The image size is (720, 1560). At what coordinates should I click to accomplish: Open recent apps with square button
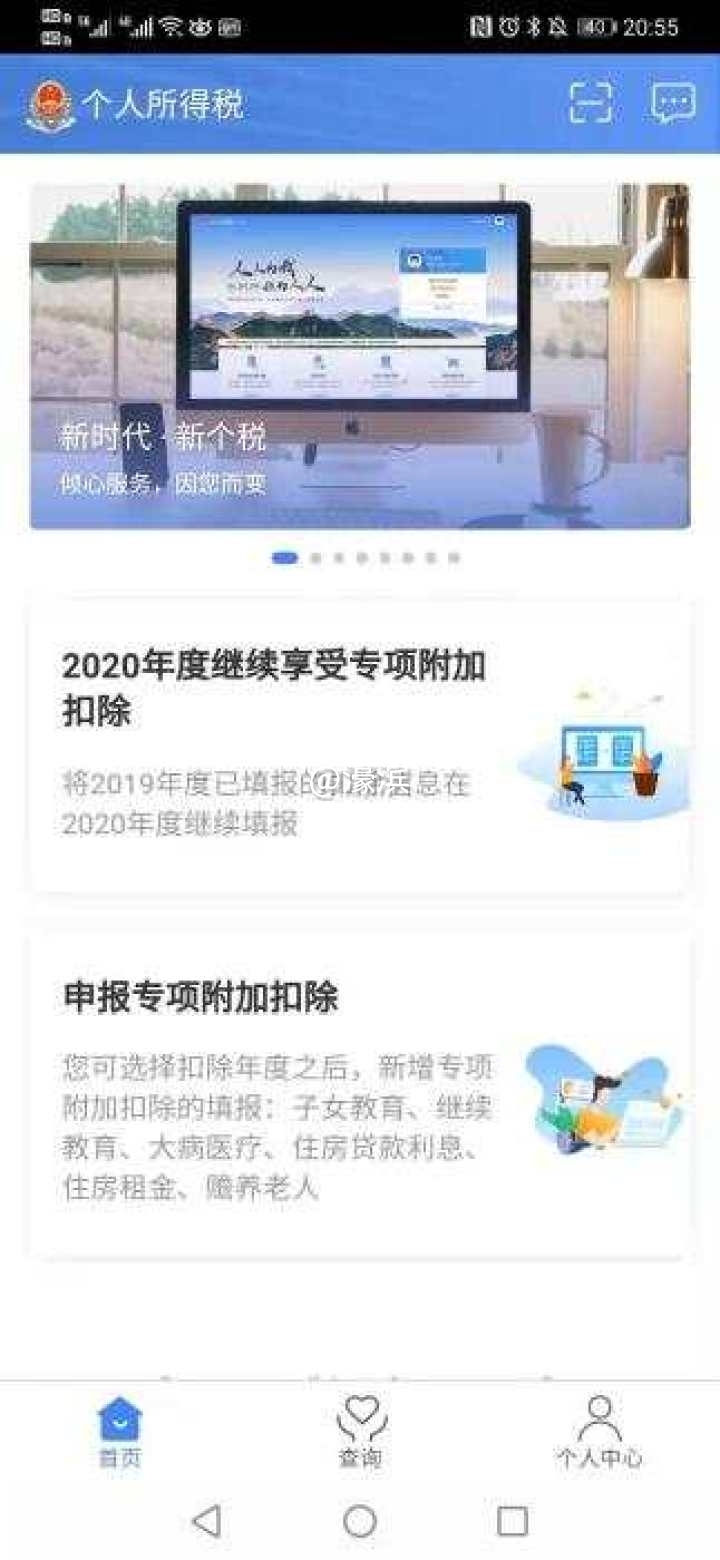(x=510, y=1520)
